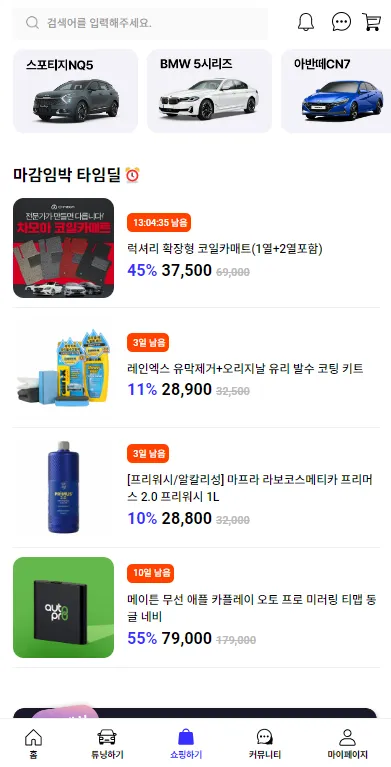Open the 메이튼 무선 애플 카플레이 deal
This screenshot has width=391, height=767.
tap(196, 608)
